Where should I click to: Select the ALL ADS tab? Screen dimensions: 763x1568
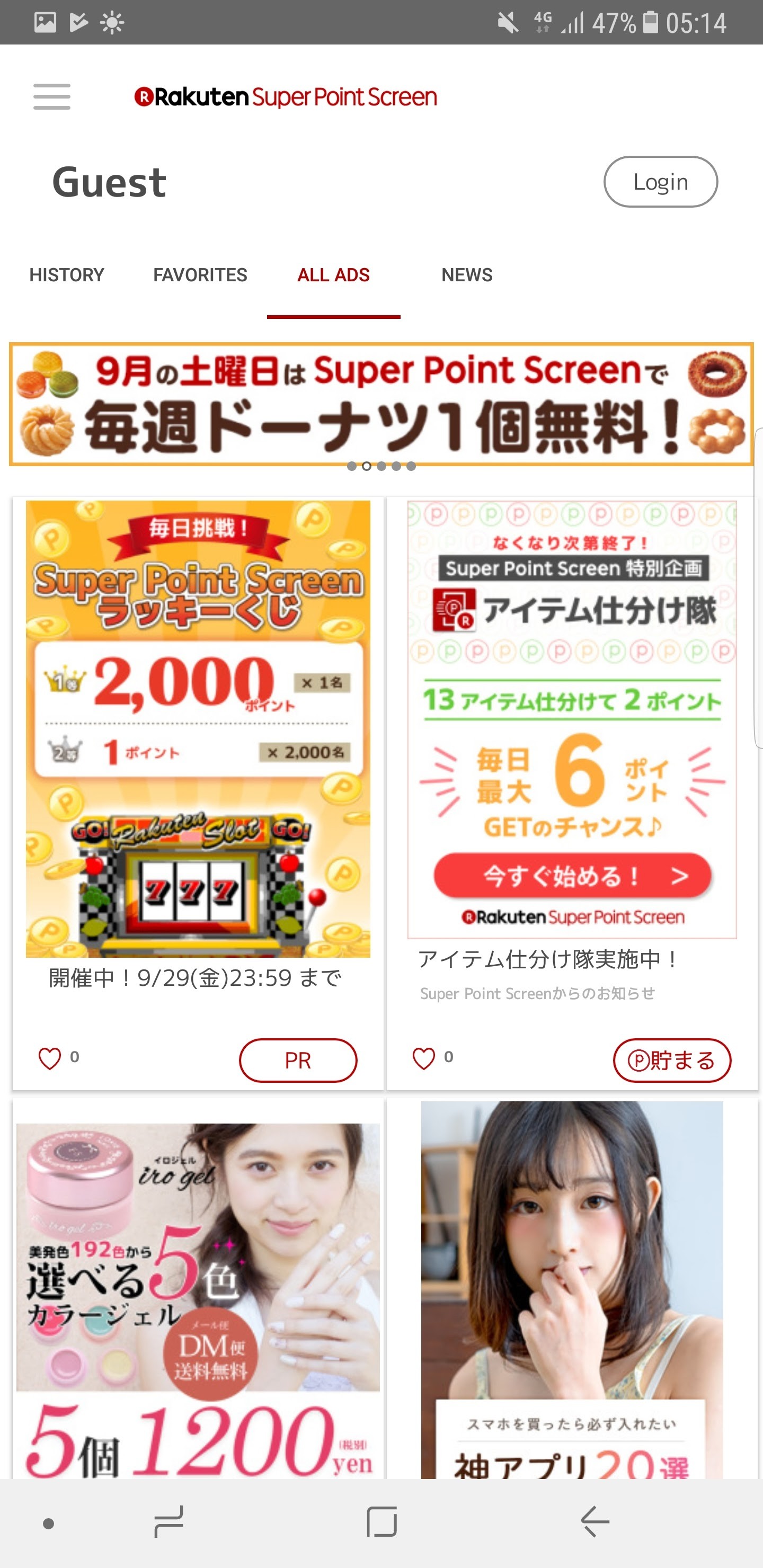[333, 275]
